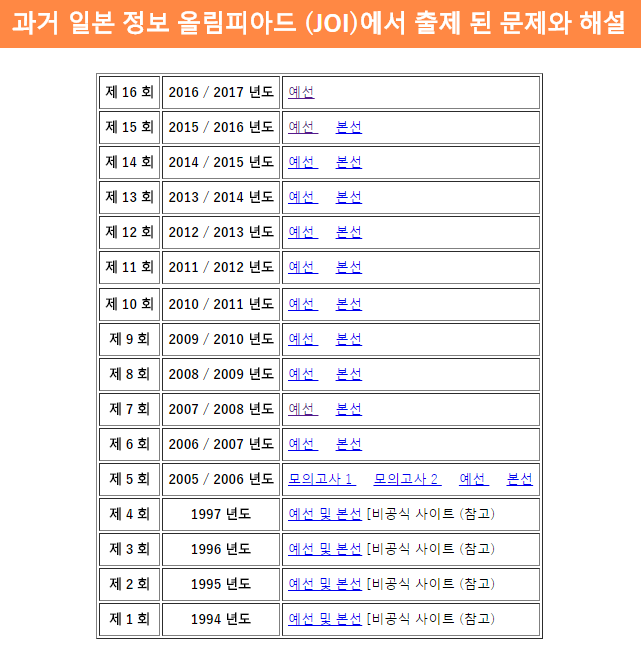Open 예선 및 본선 for 1996 년도
The image size is (641, 656).
click(x=324, y=549)
